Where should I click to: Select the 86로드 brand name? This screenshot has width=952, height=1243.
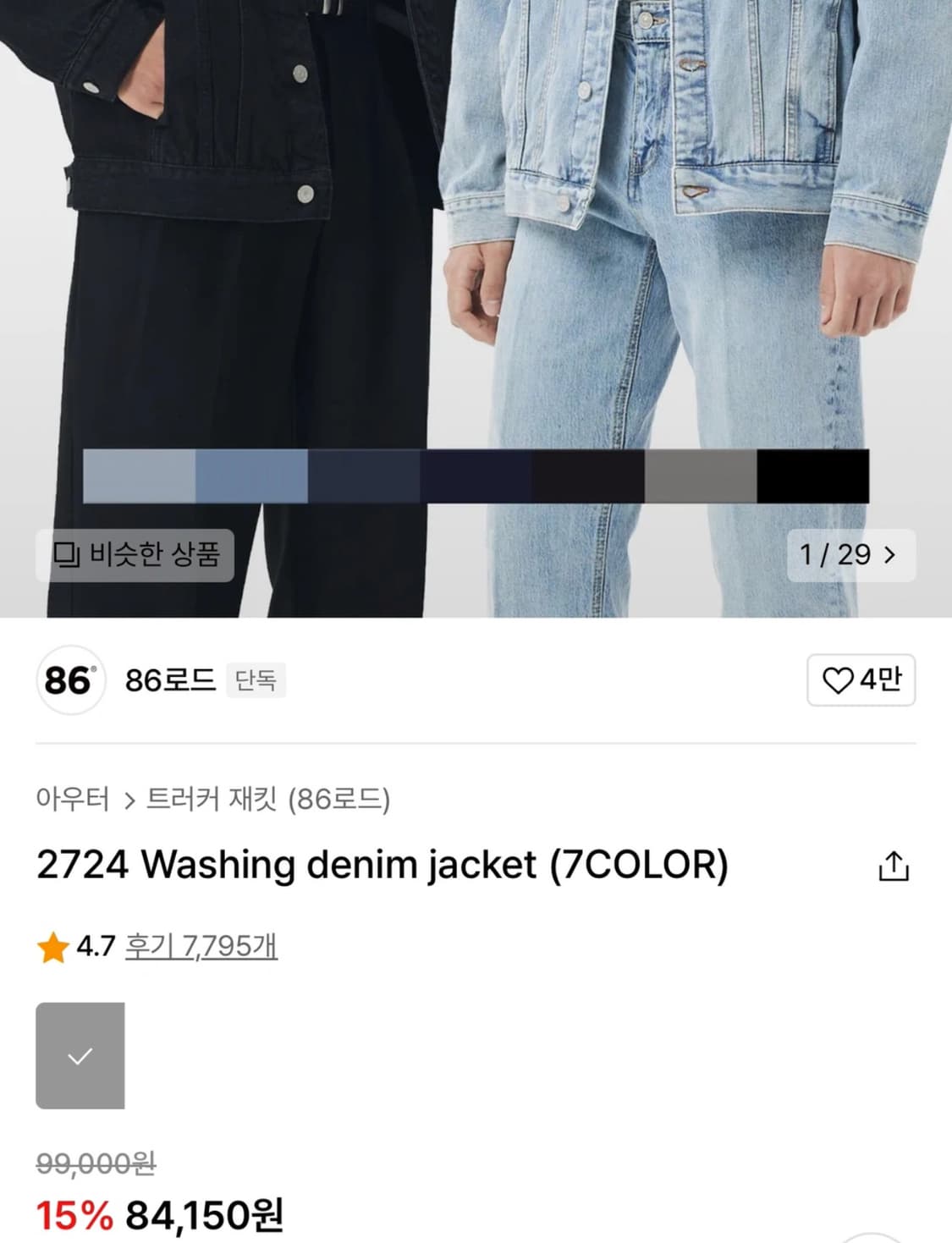tap(168, 679)
